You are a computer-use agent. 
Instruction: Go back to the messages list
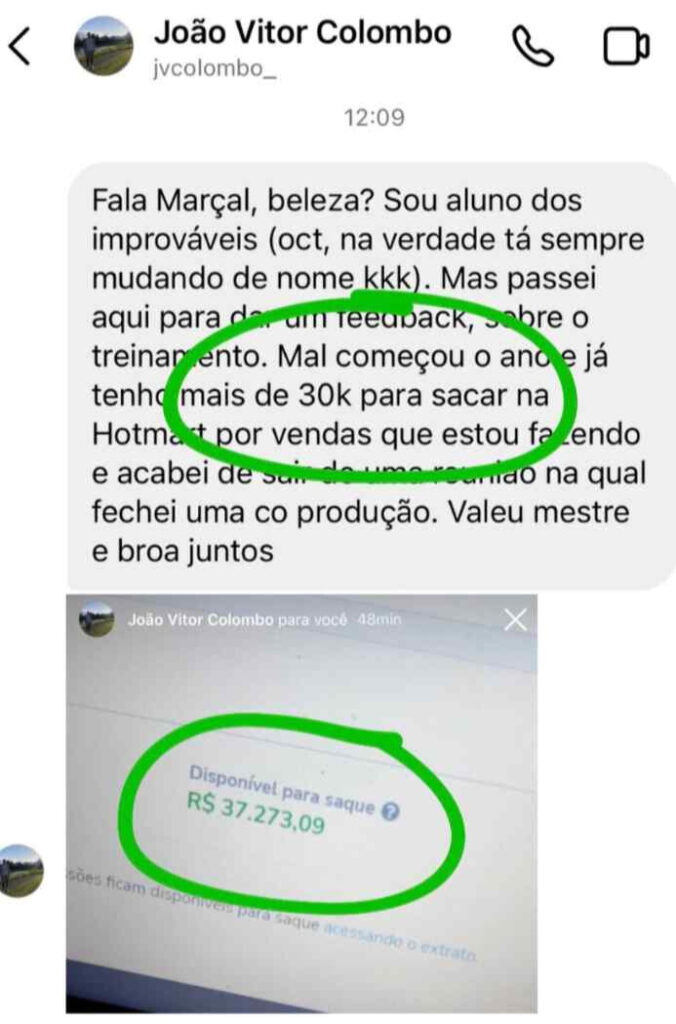coord(21,46)
